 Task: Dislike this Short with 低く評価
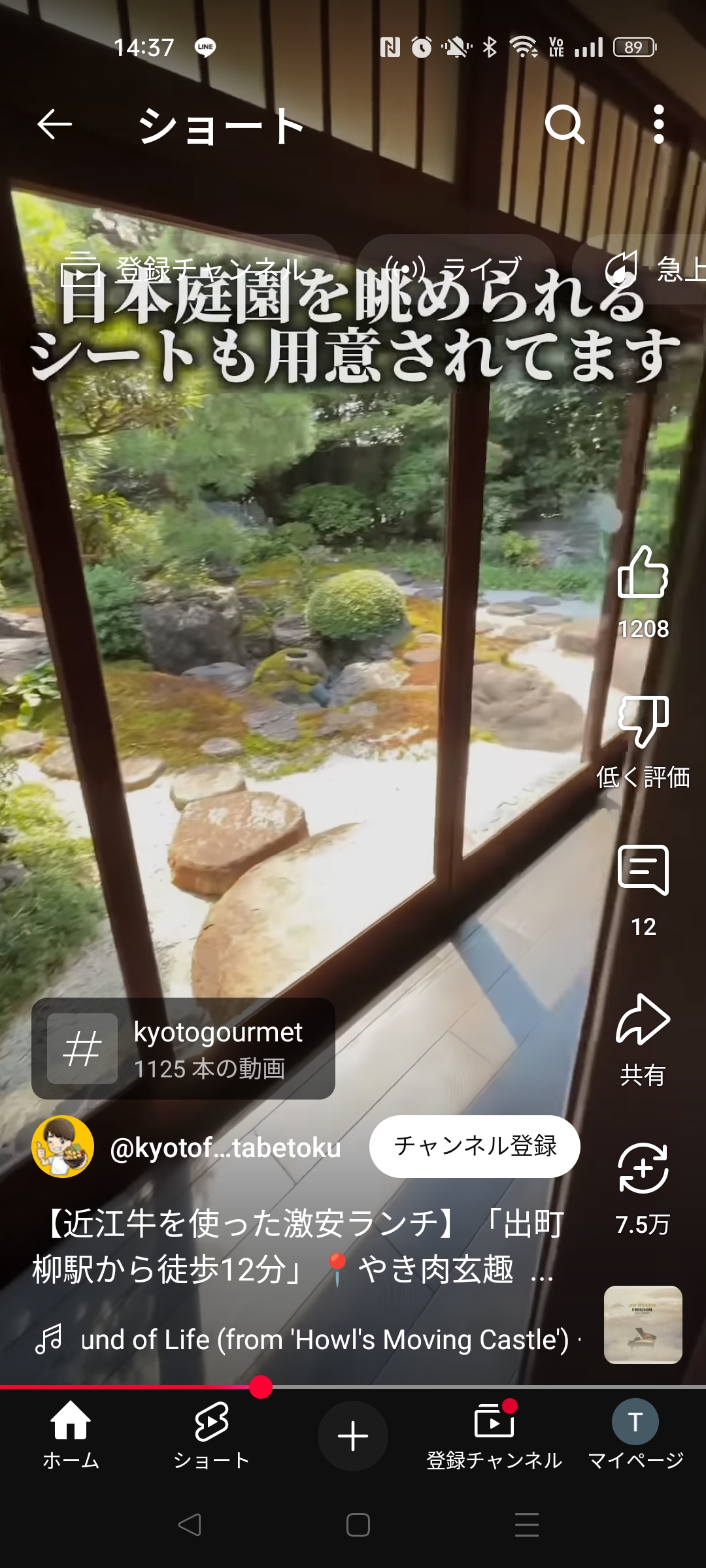point(643,721)
